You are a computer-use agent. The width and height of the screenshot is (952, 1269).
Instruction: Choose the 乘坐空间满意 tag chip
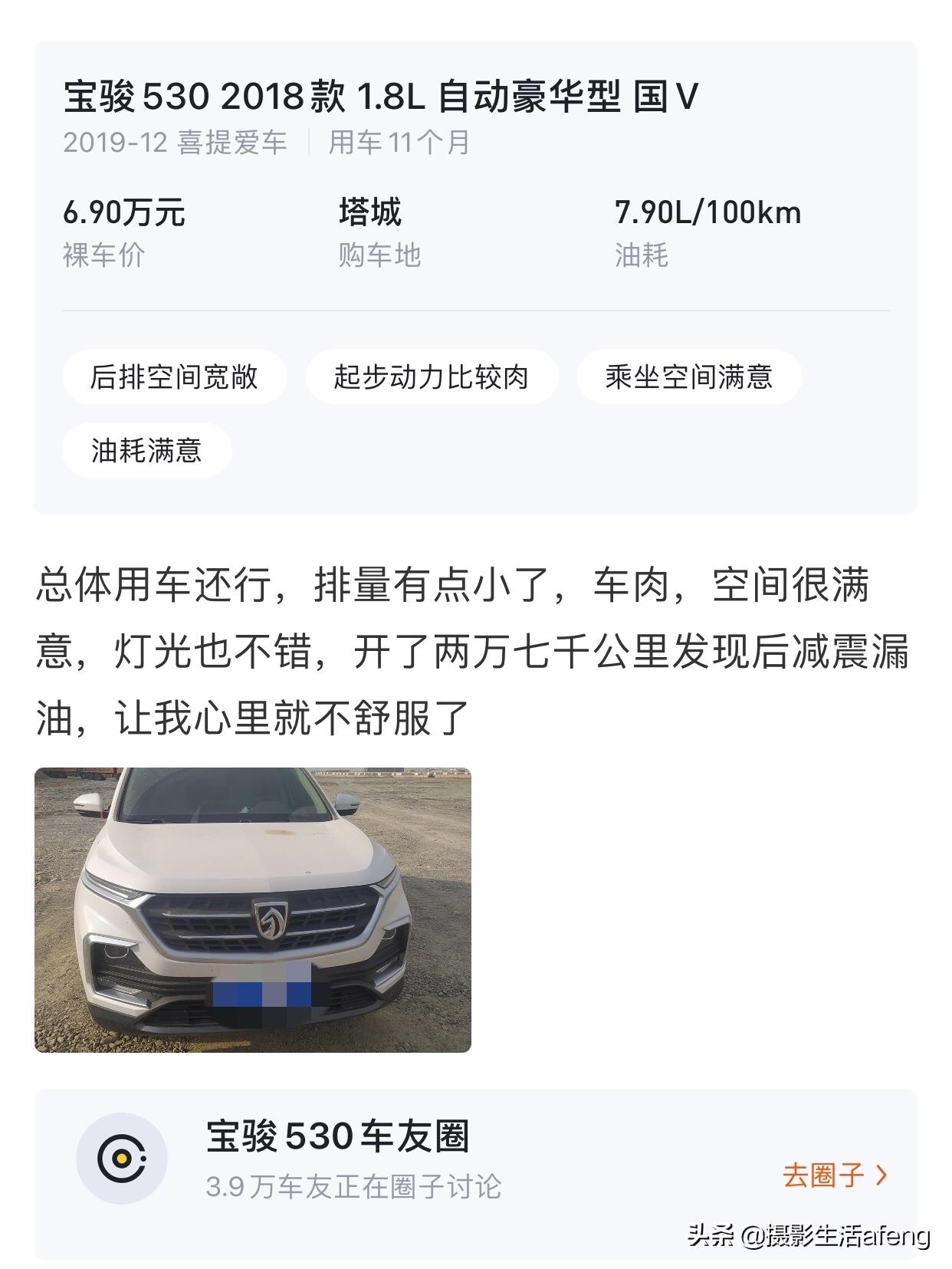click(x=688, y=376)
